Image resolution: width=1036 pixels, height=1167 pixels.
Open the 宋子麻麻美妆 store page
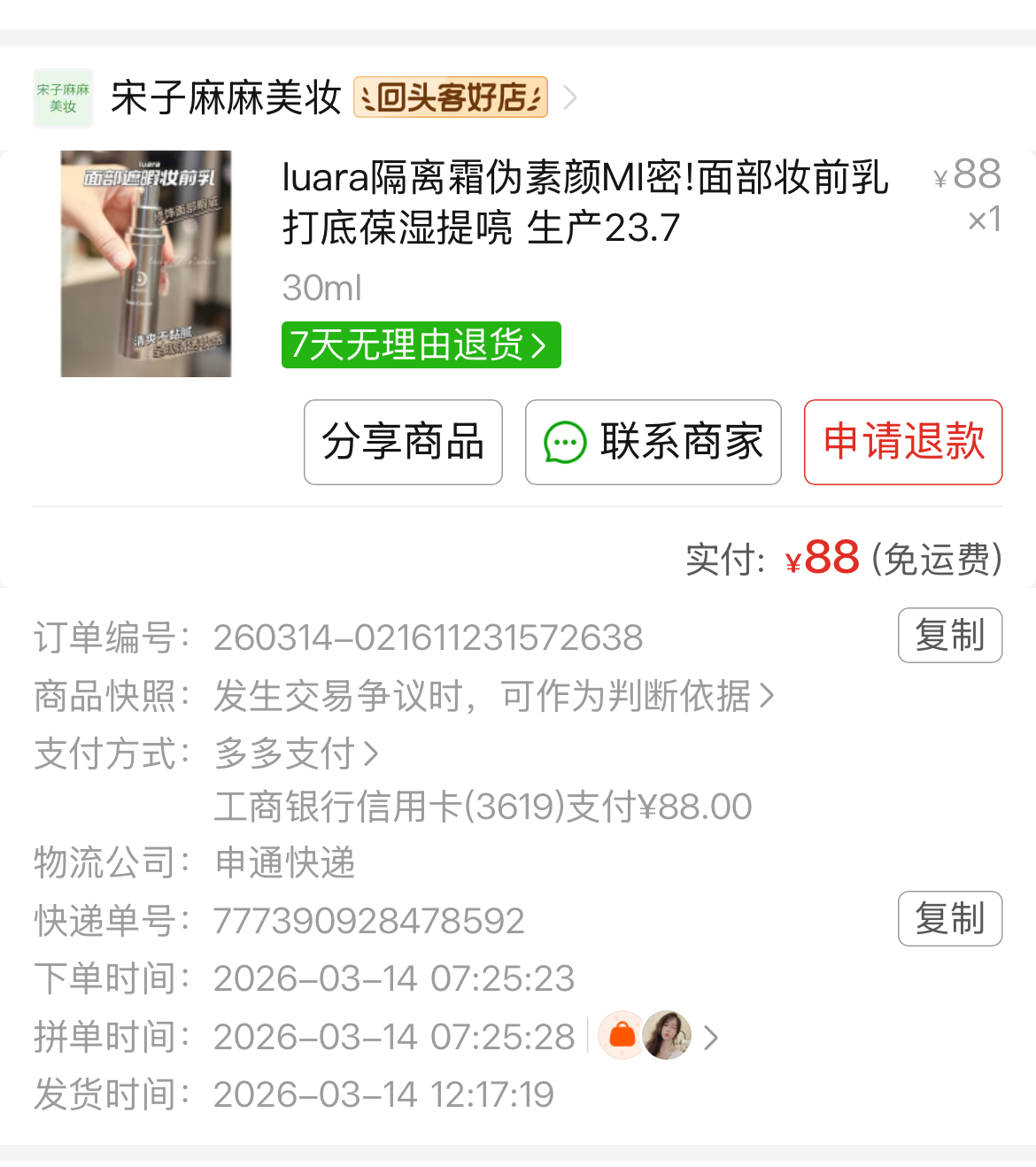(226, 97)
